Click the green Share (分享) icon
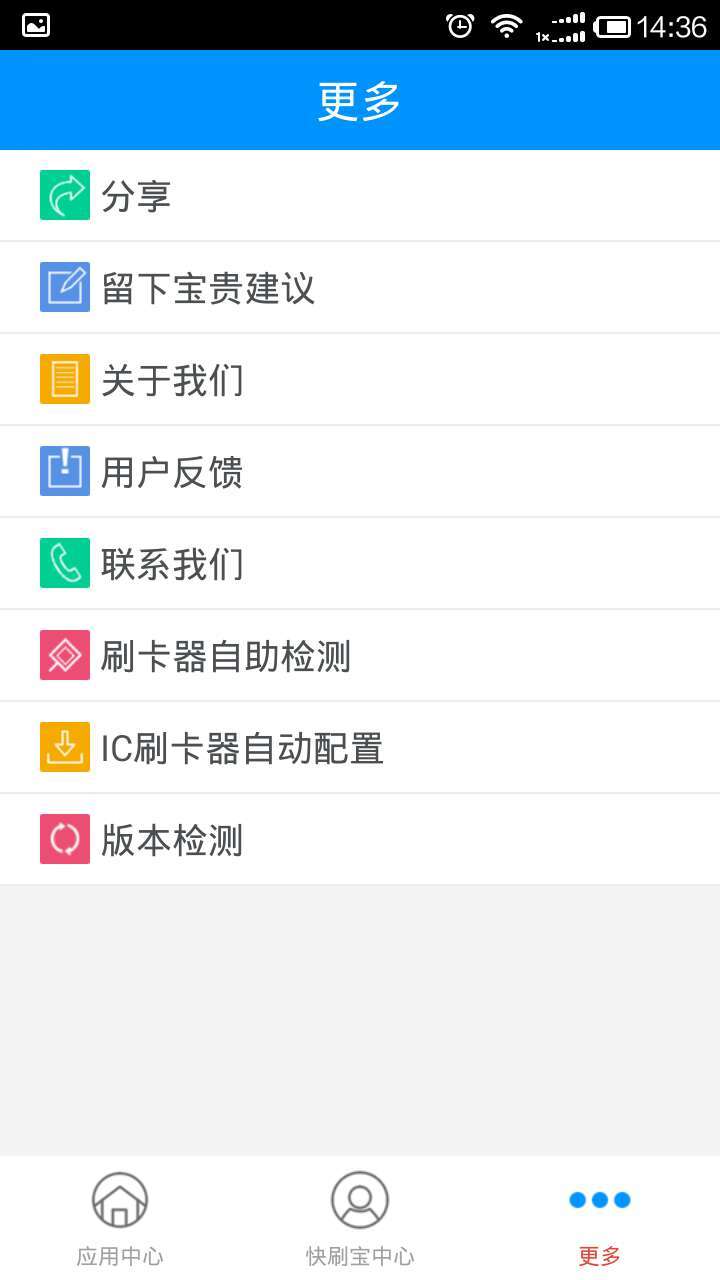 [64, 195]
